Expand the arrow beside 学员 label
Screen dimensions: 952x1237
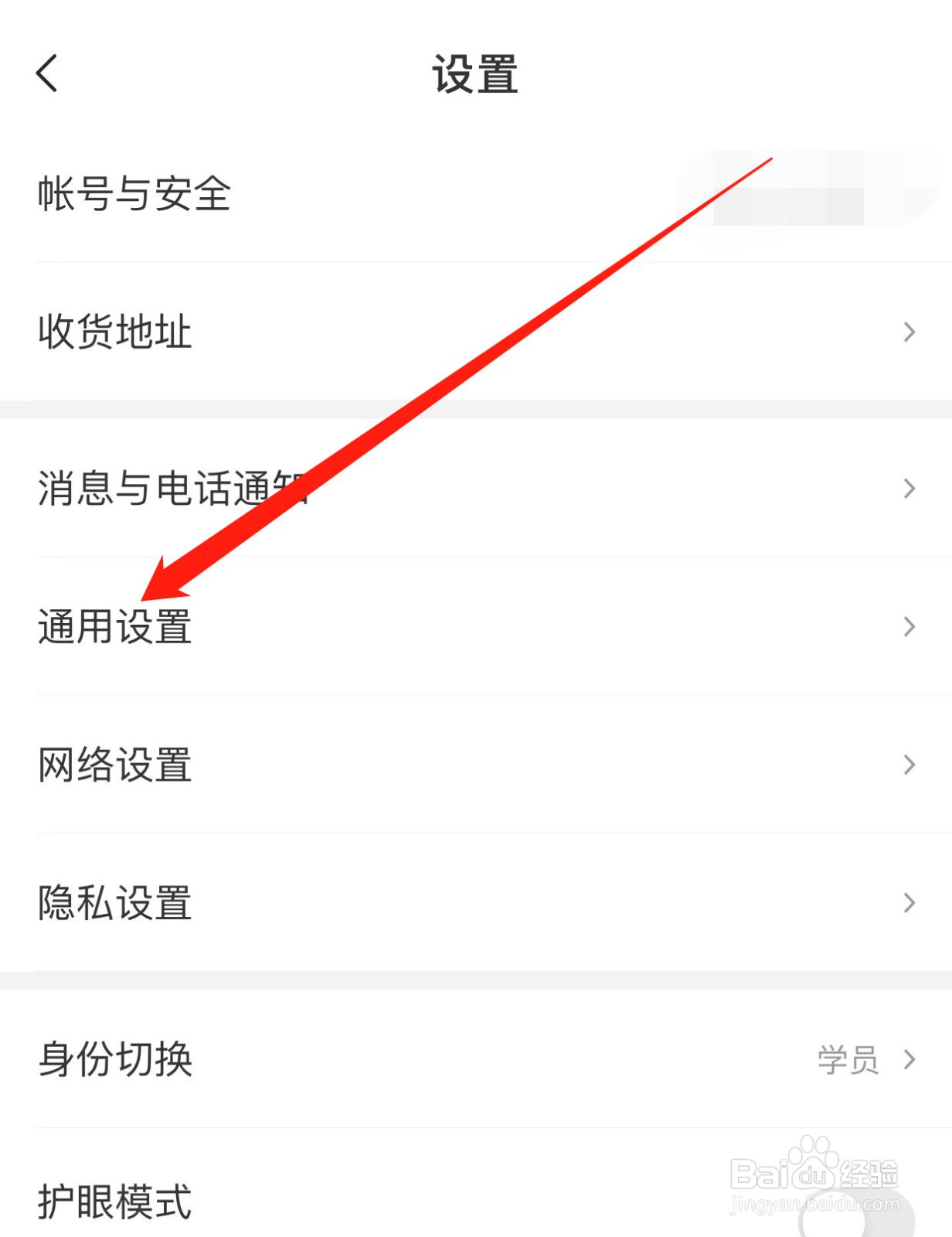(908, 1059)
